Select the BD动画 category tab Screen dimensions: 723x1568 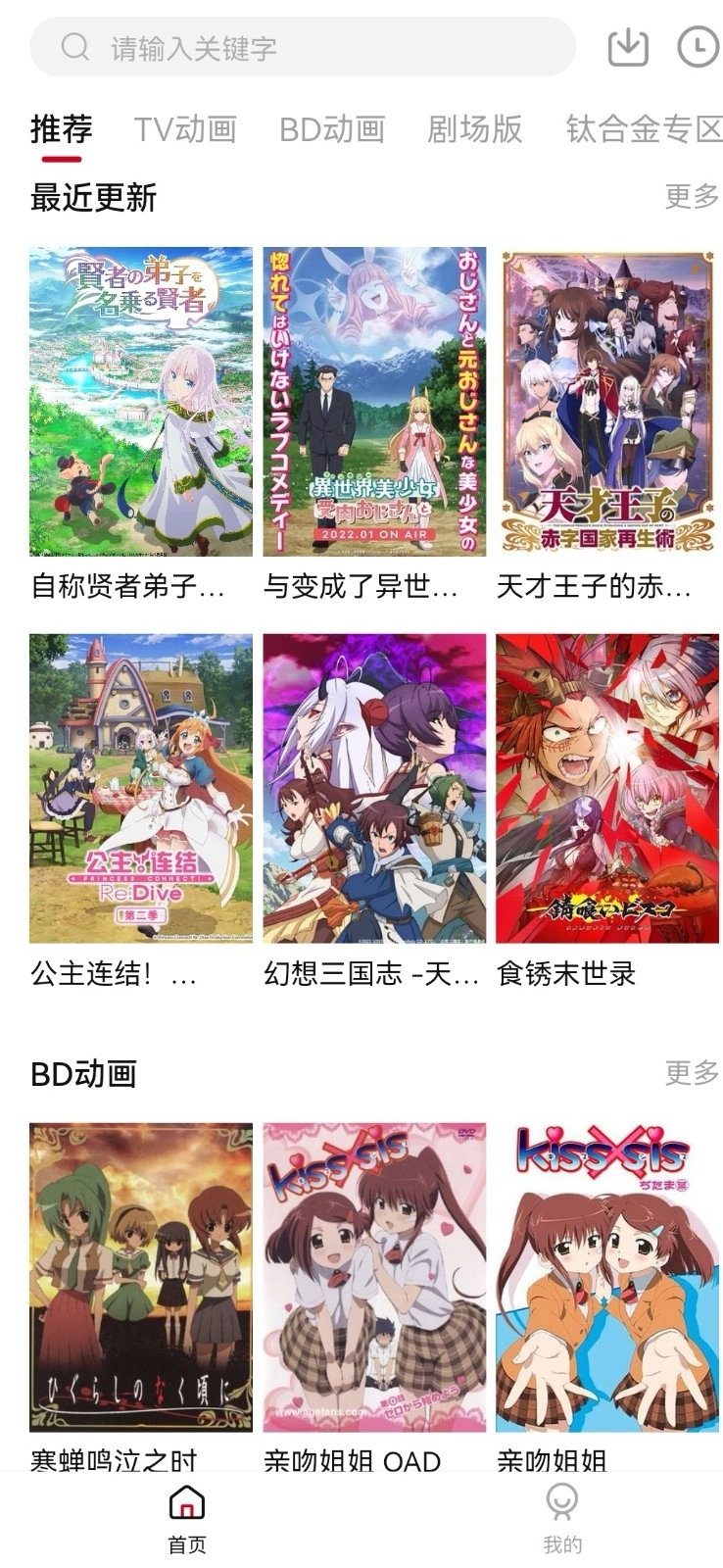pos(333,128)
